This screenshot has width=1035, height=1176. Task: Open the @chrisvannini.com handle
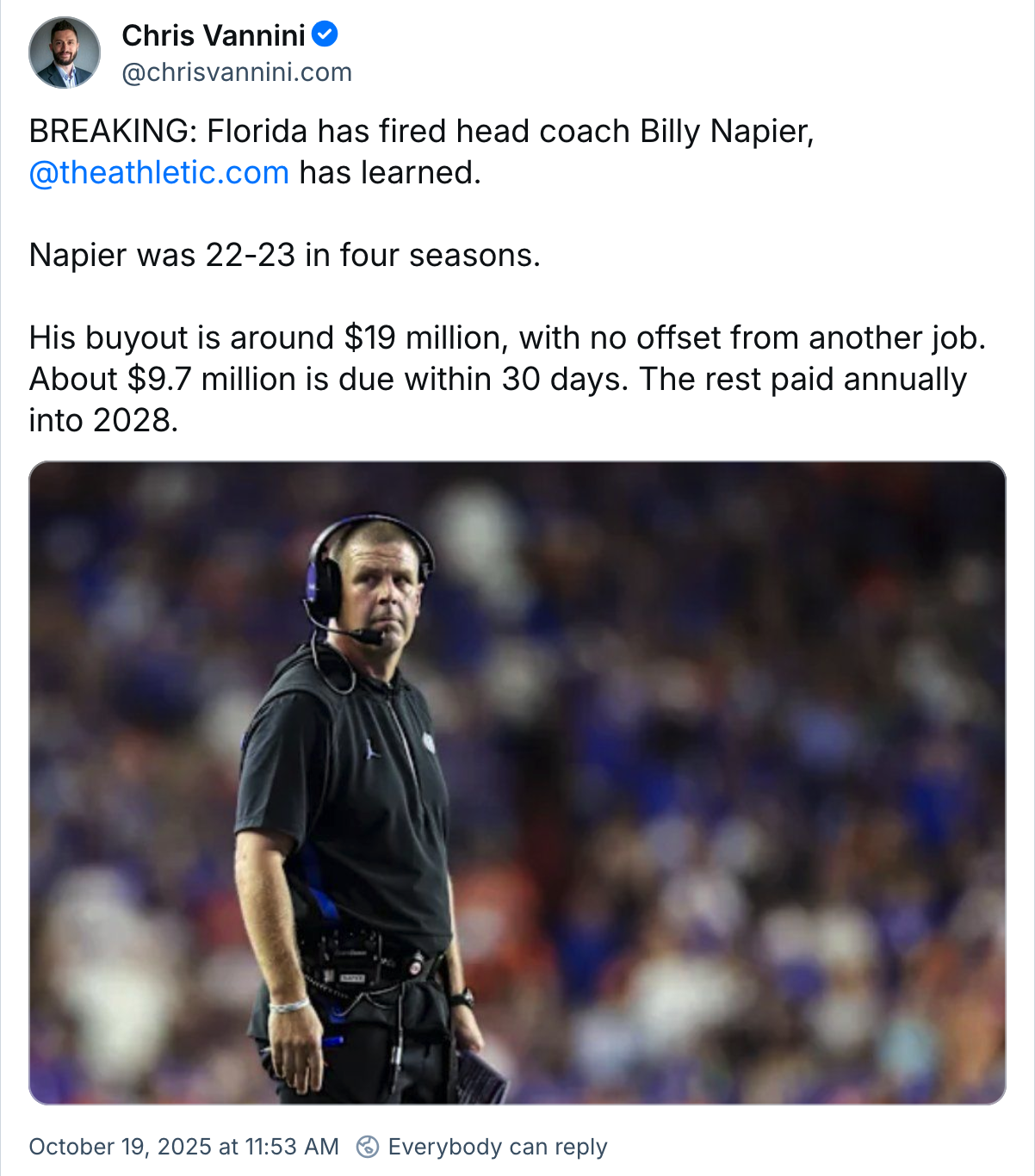237,72
